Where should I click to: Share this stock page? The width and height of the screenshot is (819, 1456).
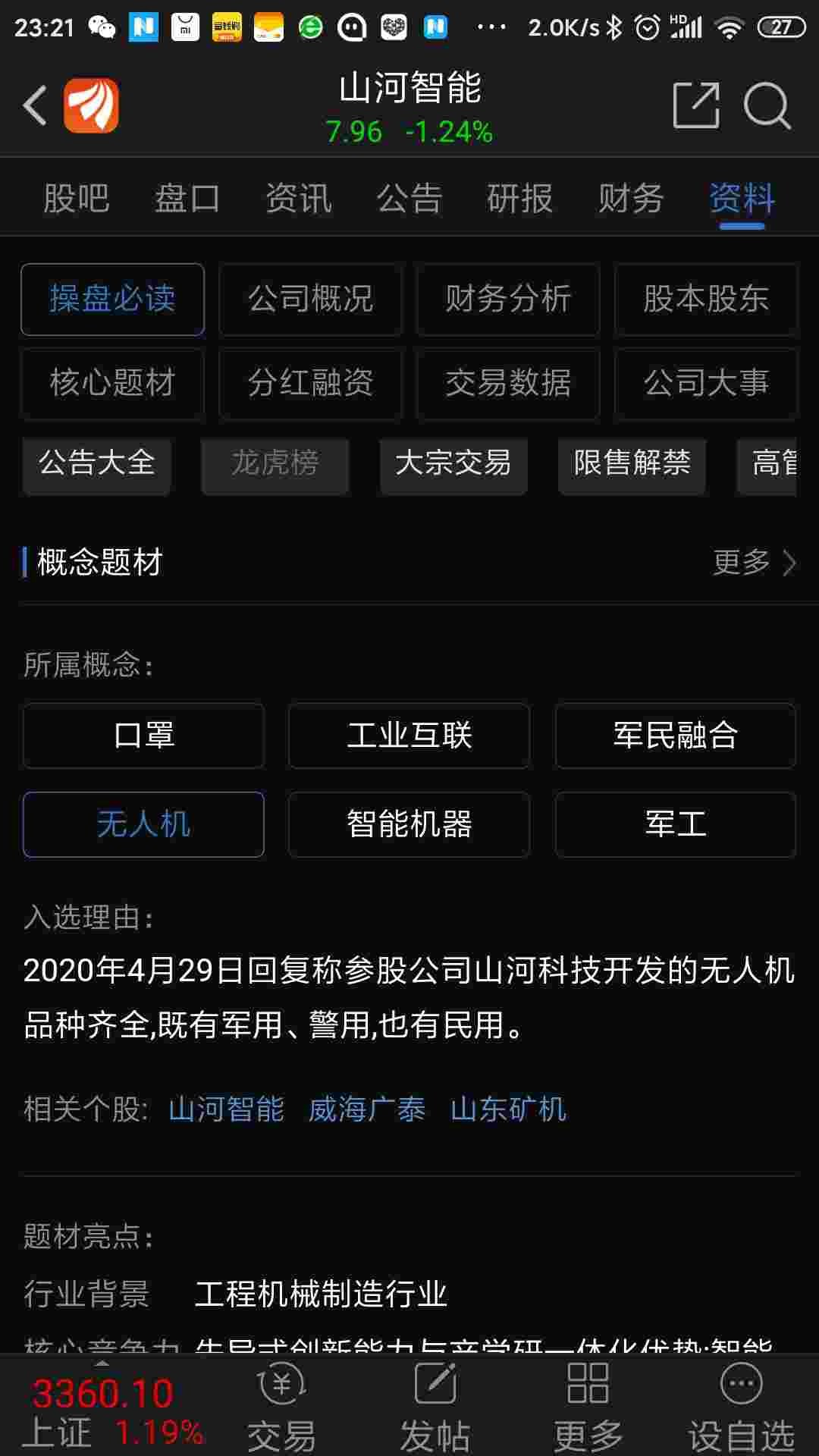(696, 105)
